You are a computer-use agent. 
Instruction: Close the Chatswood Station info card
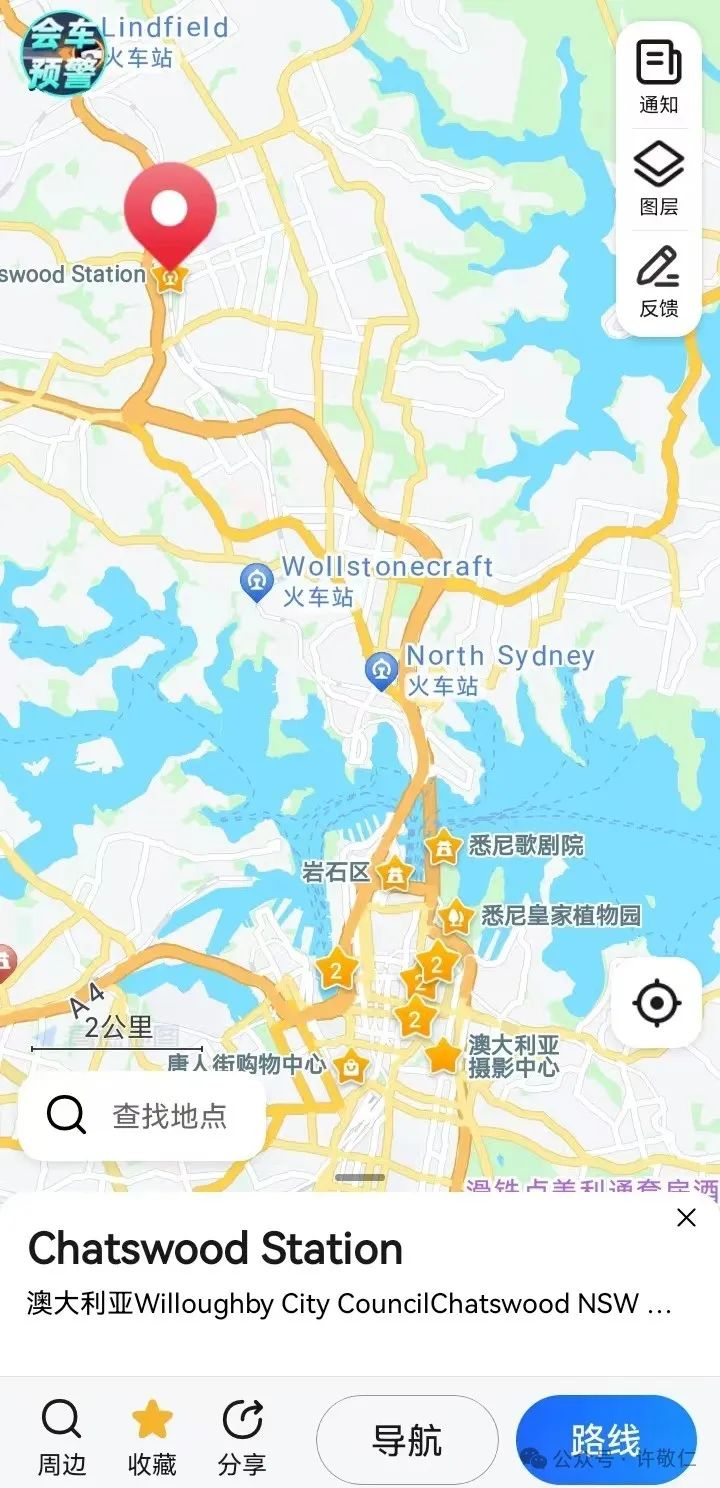coord(686,1217)
